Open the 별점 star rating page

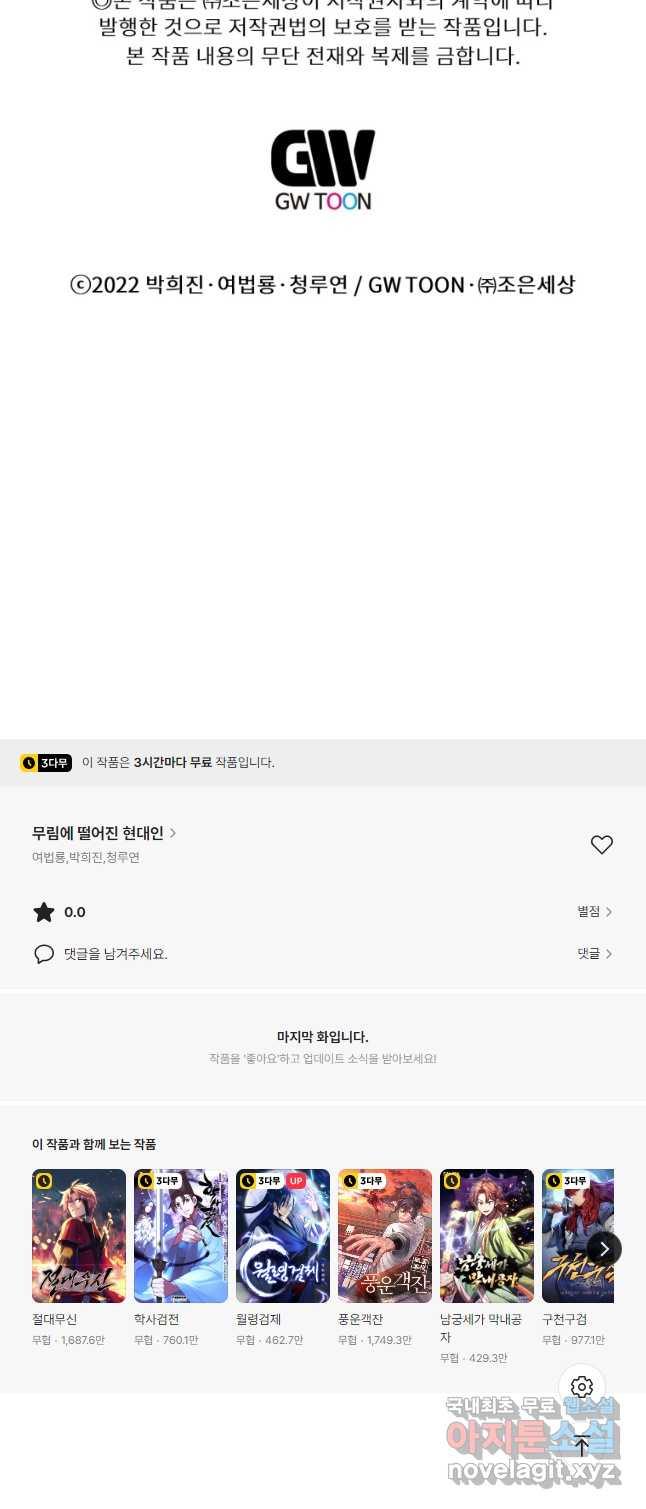coord(594,912)
